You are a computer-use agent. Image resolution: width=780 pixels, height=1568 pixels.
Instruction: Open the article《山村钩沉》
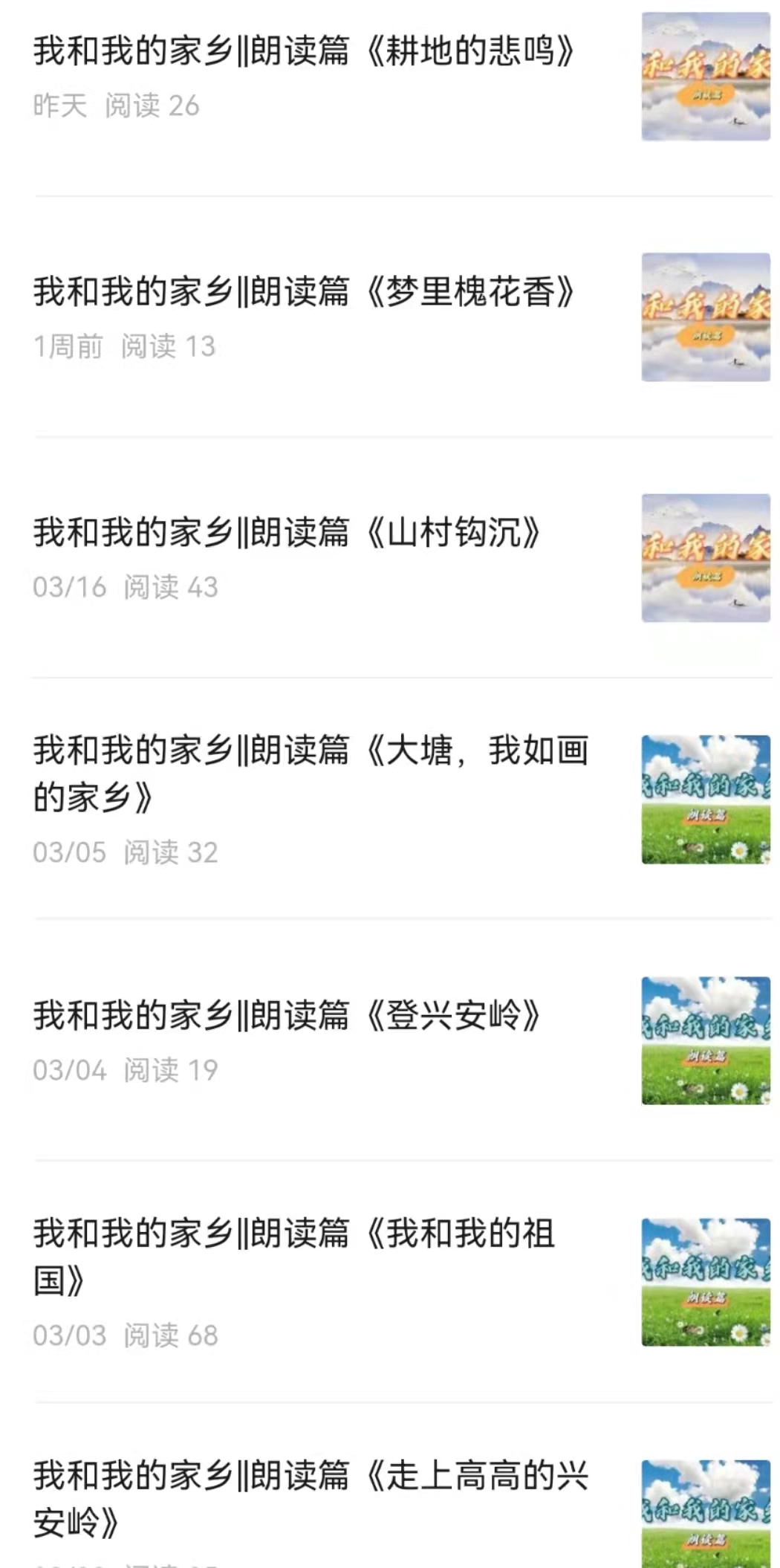tap(288, 533)
